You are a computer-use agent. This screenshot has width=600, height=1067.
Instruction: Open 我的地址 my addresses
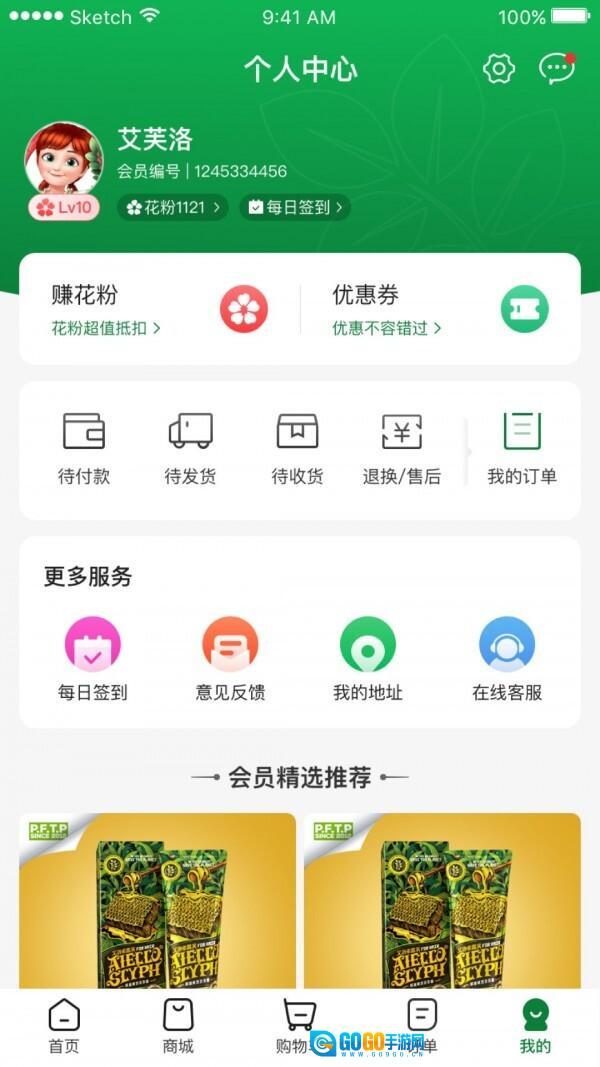pyautogui.click(x=368, y=658)
